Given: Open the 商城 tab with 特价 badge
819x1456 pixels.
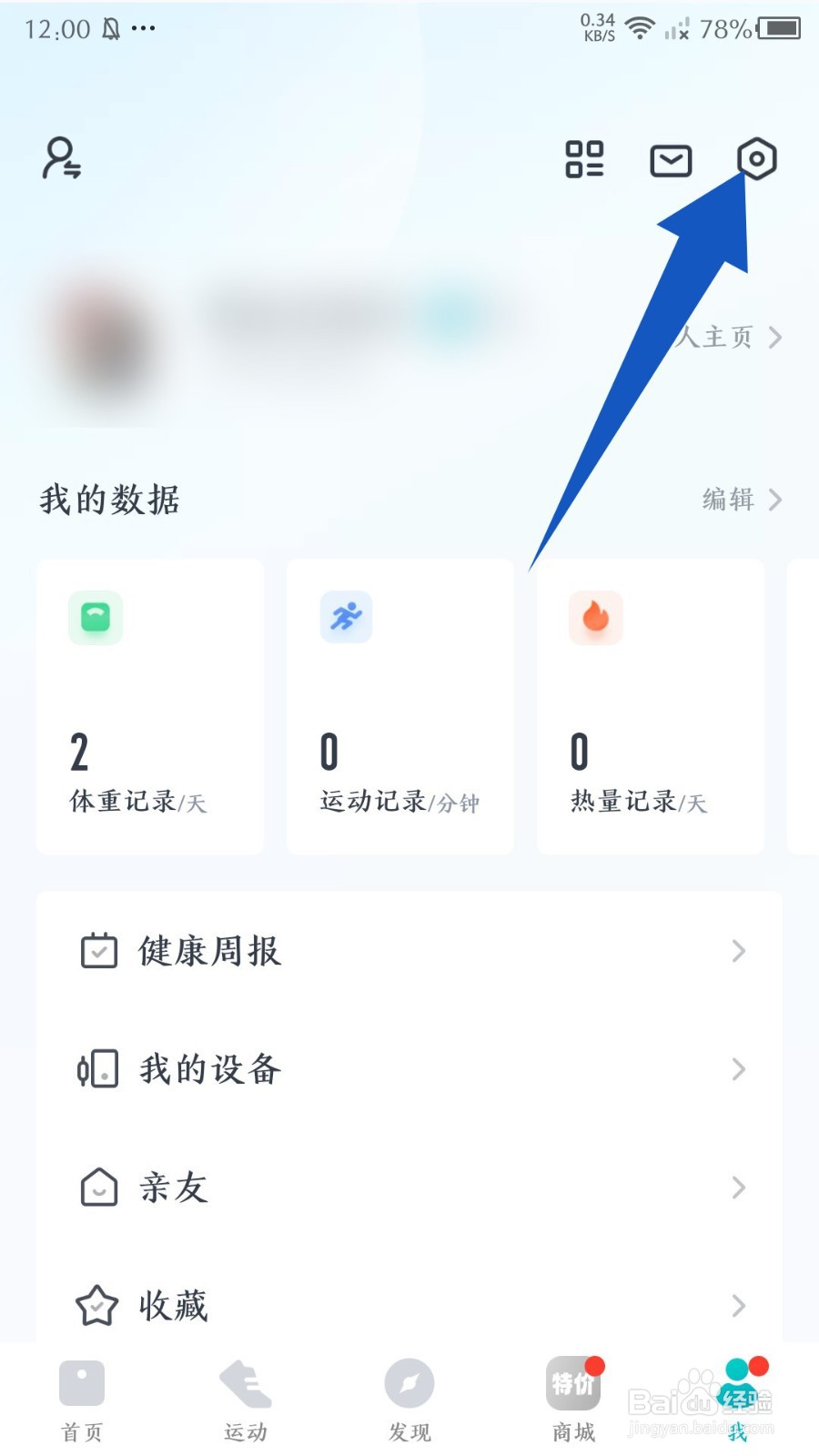Looking at the screenshot, I should [x=571, y=1399].
